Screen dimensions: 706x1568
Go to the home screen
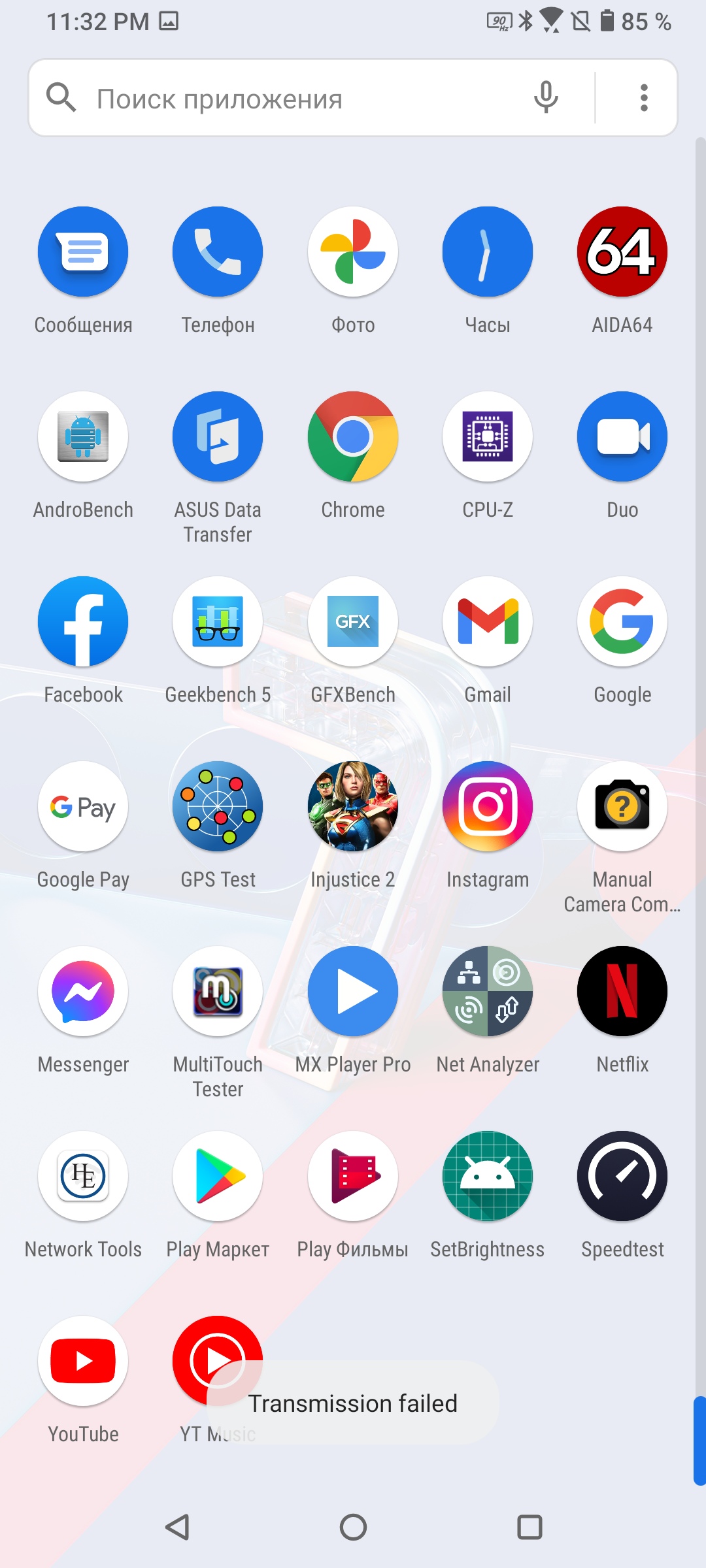click(x=353, y=1527)
